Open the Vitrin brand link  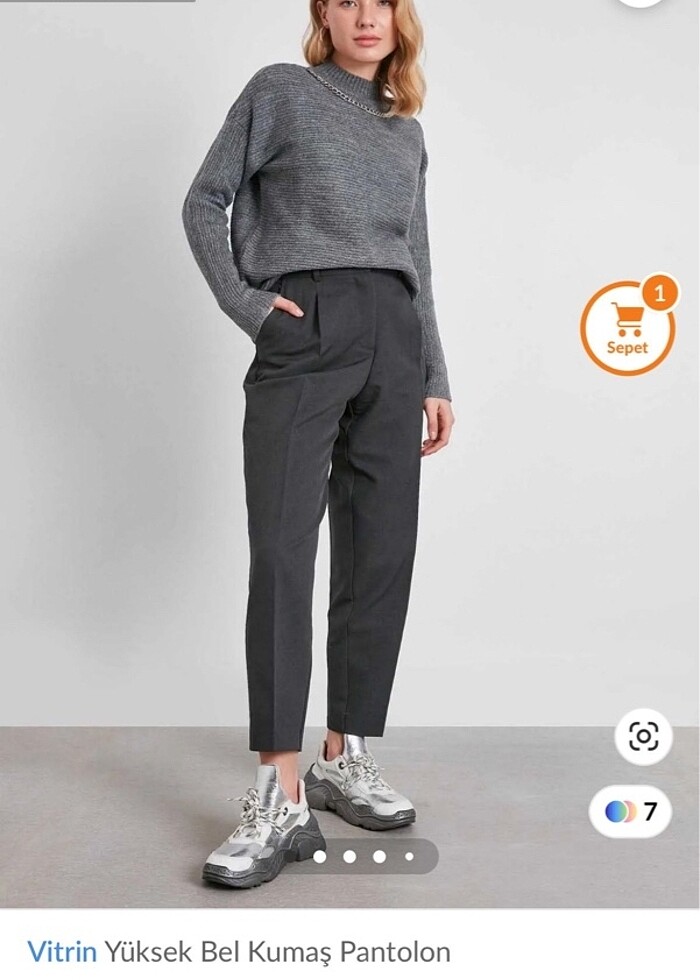coord(62,950)
